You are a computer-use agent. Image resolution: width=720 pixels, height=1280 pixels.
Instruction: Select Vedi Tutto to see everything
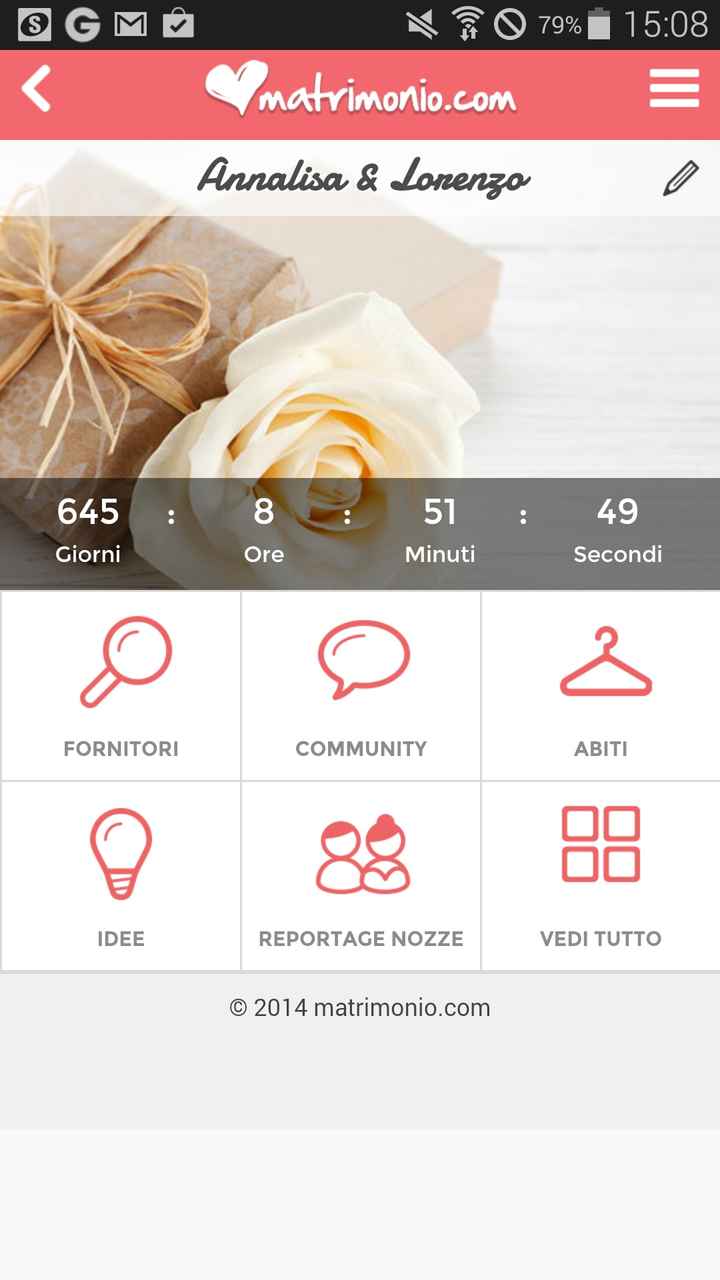coord(601,876)
